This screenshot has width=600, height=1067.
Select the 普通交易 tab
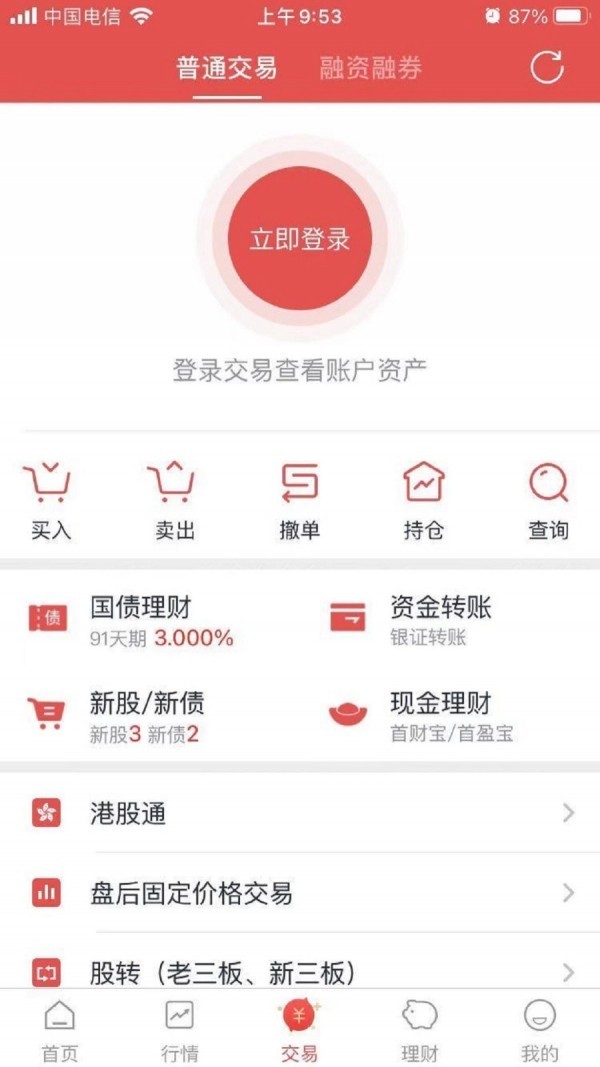[227, 68]
